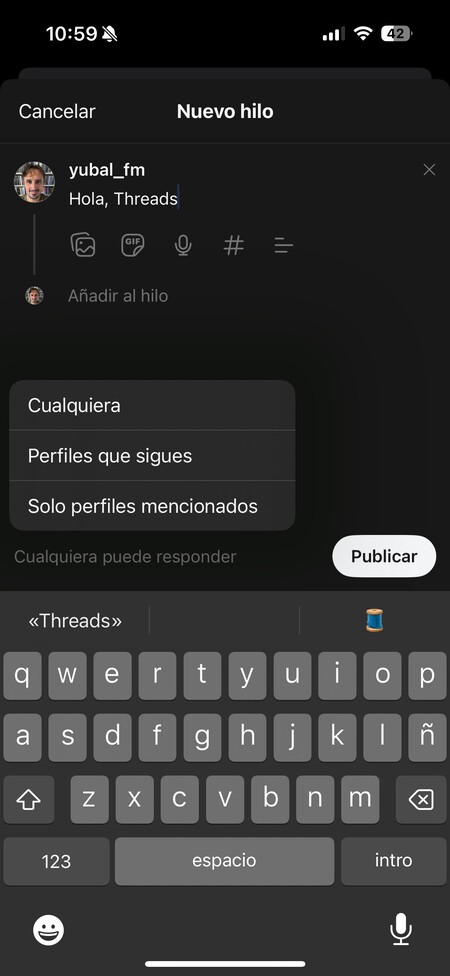Switch keyboard to 123 numbers
Image resolution: width=450 pixels, height=976 pixels.
(x=56, y=861)
